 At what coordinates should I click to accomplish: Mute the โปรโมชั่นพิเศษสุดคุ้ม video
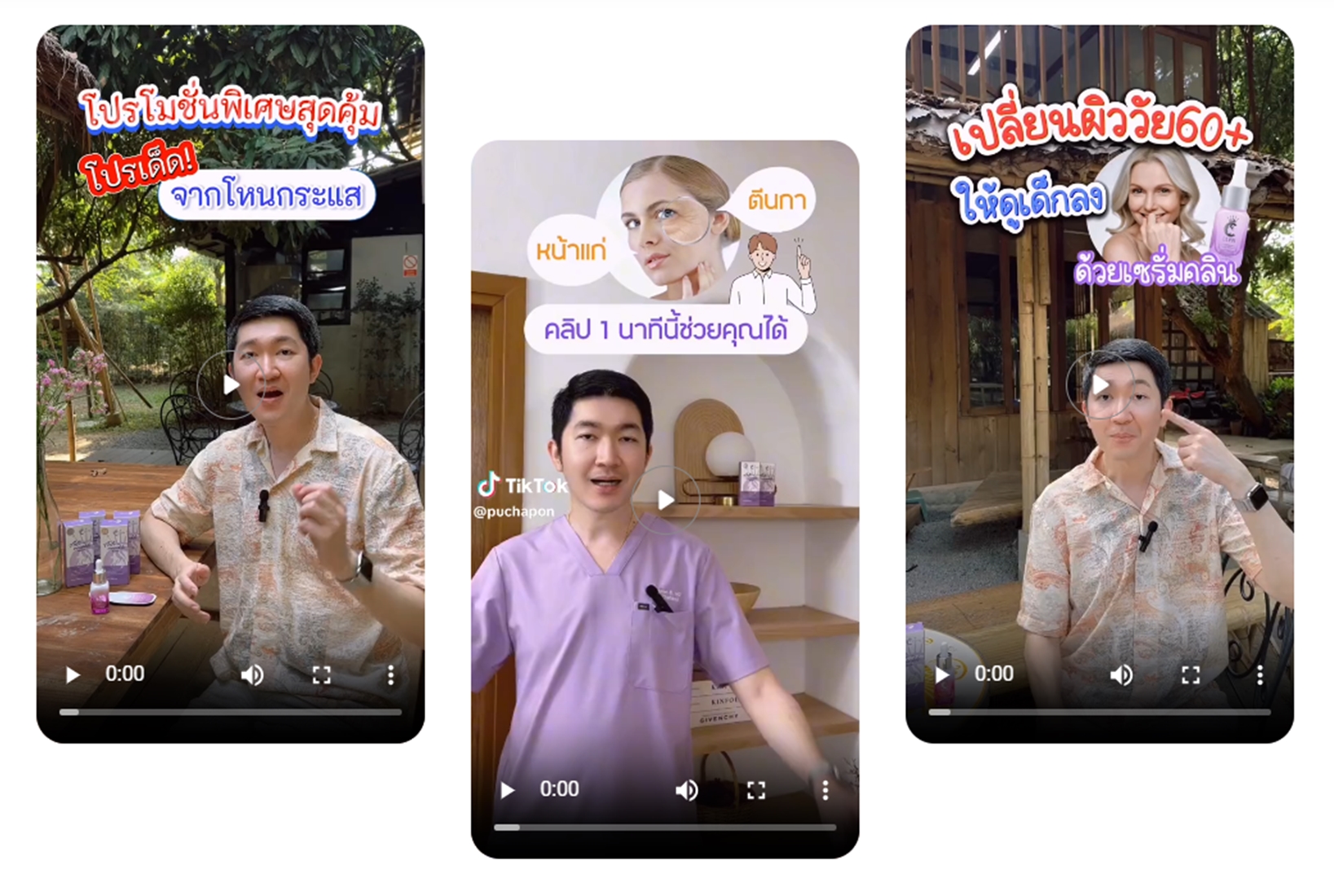(253, 674)
